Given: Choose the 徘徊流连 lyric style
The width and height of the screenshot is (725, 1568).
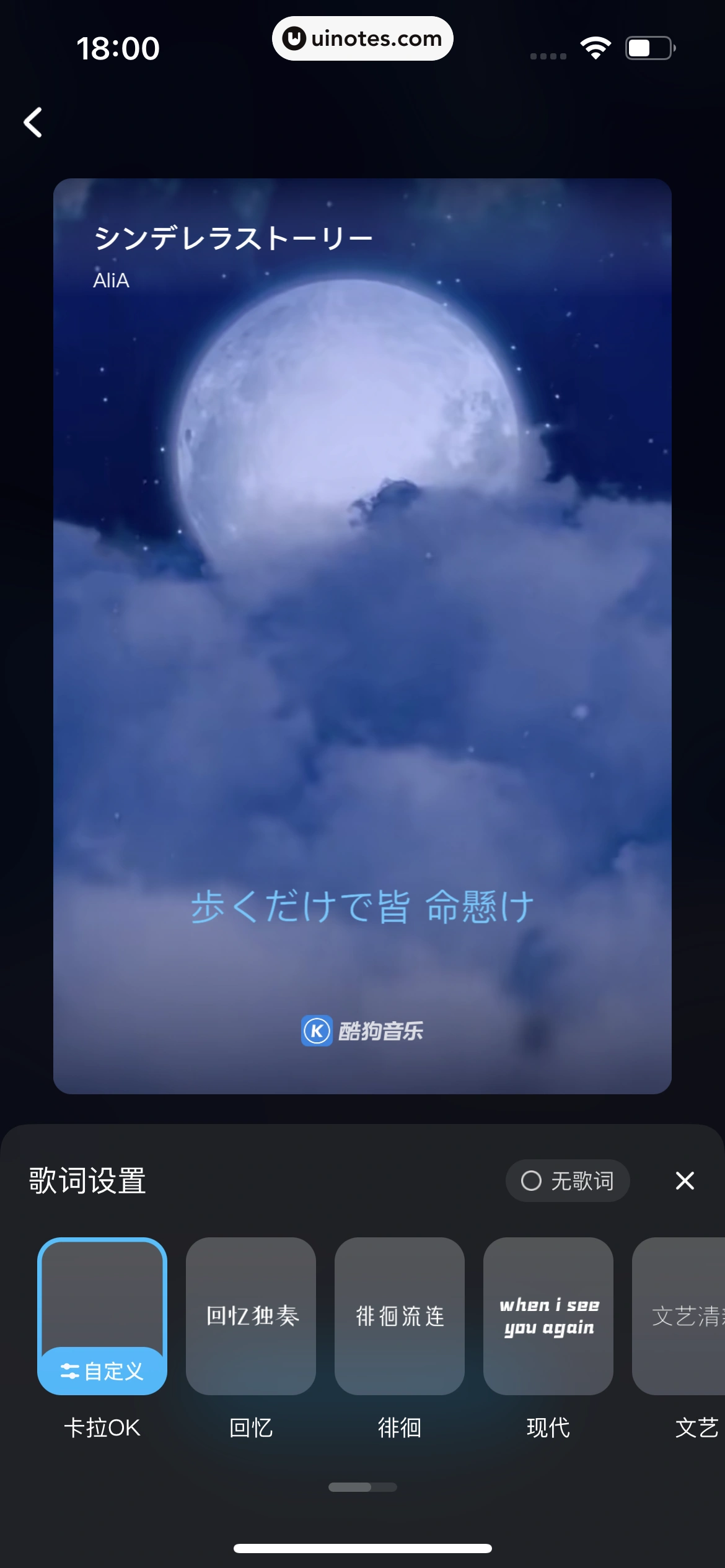Looking at the screenshot, I should tap(400, 1316).
